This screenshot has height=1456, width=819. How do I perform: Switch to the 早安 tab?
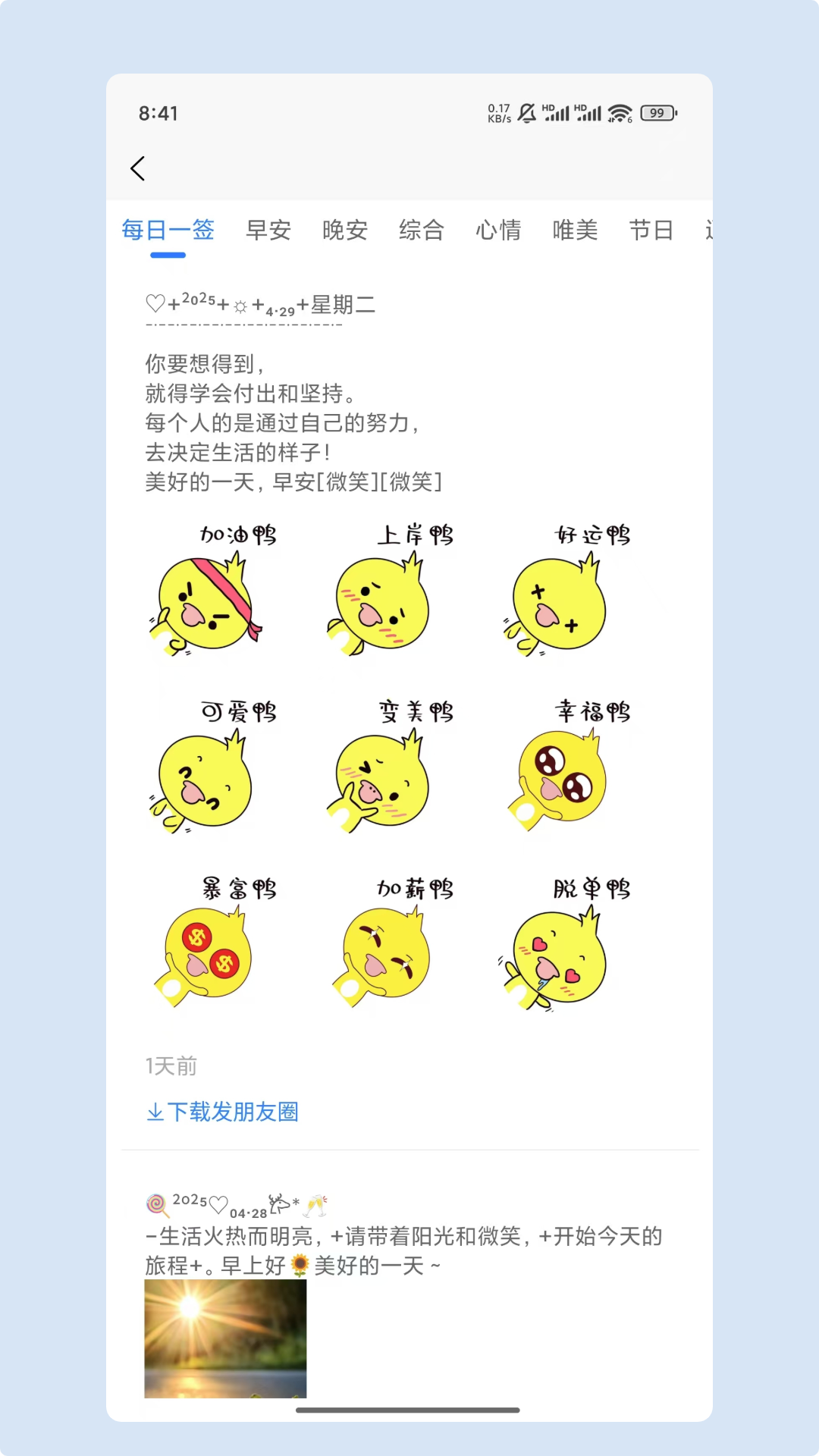[x=268, y=231]
